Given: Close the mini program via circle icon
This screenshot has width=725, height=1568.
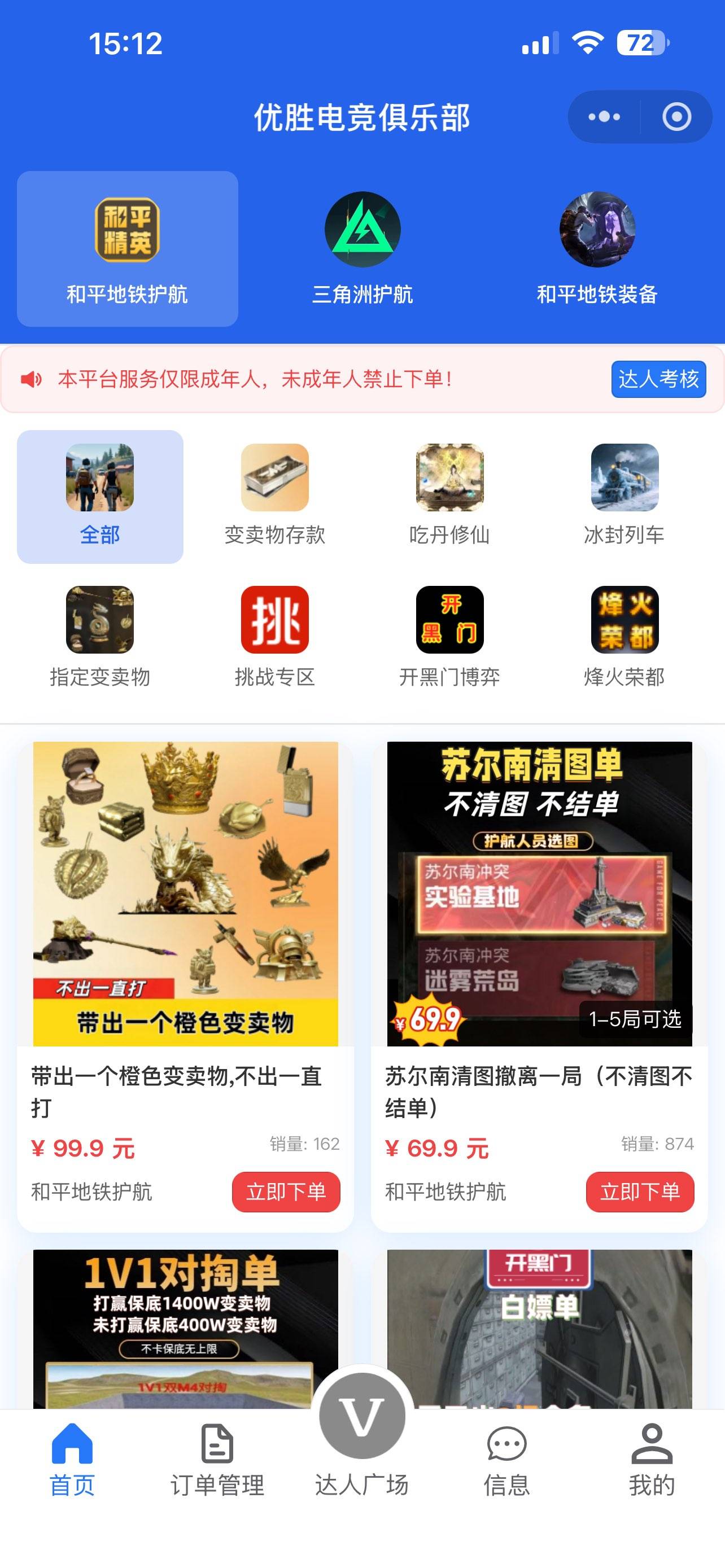Looking at the screenshot, I should (x=676, y=117).
